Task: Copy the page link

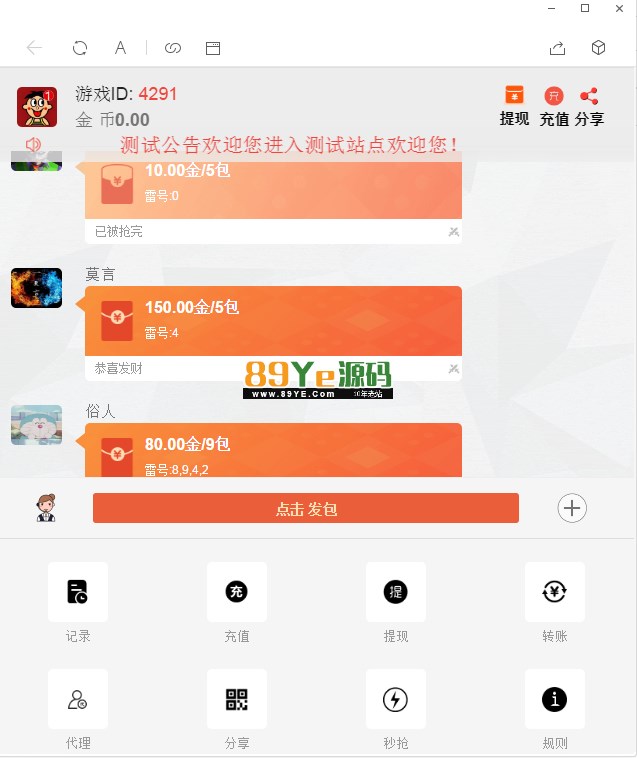Action: point(173,47)
